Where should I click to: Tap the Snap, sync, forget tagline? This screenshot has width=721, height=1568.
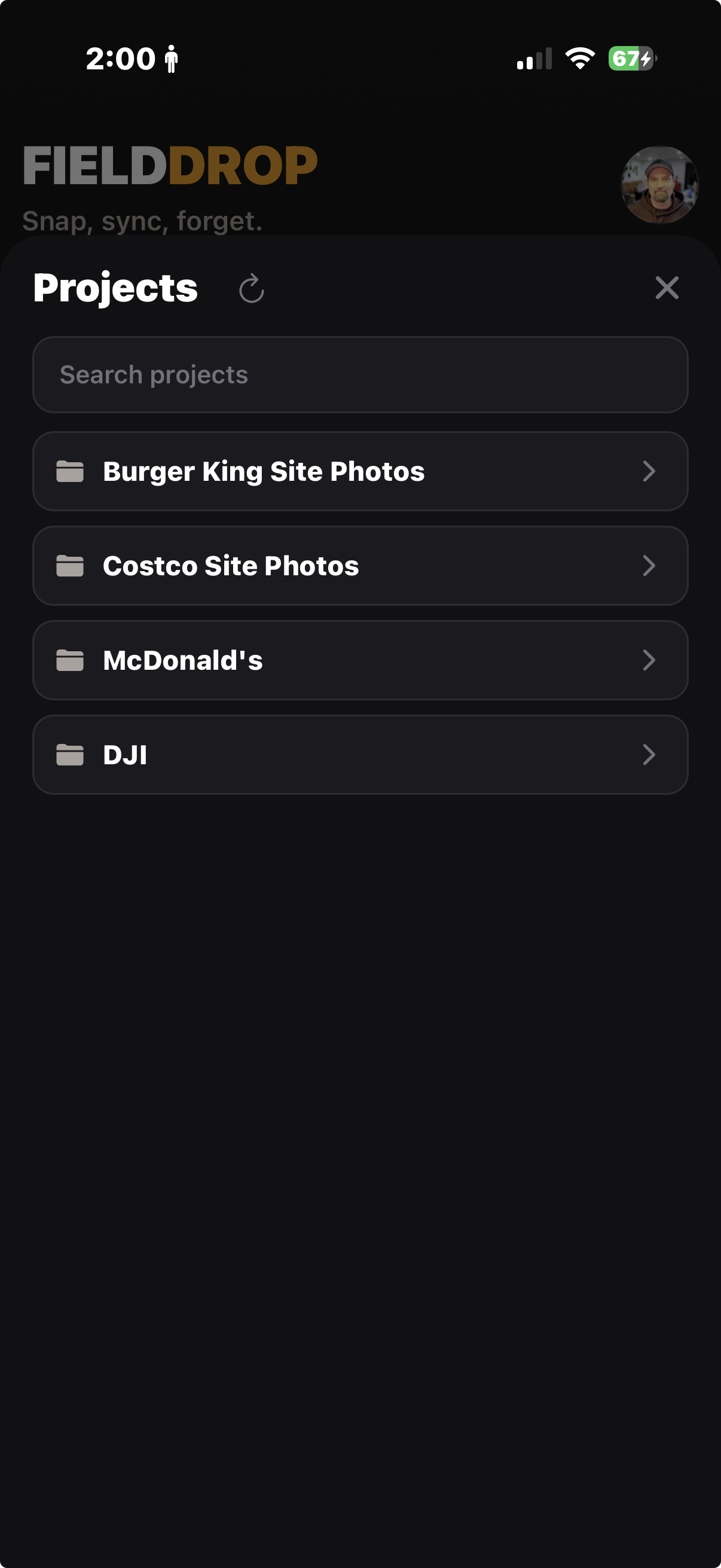tap(142, 221)
